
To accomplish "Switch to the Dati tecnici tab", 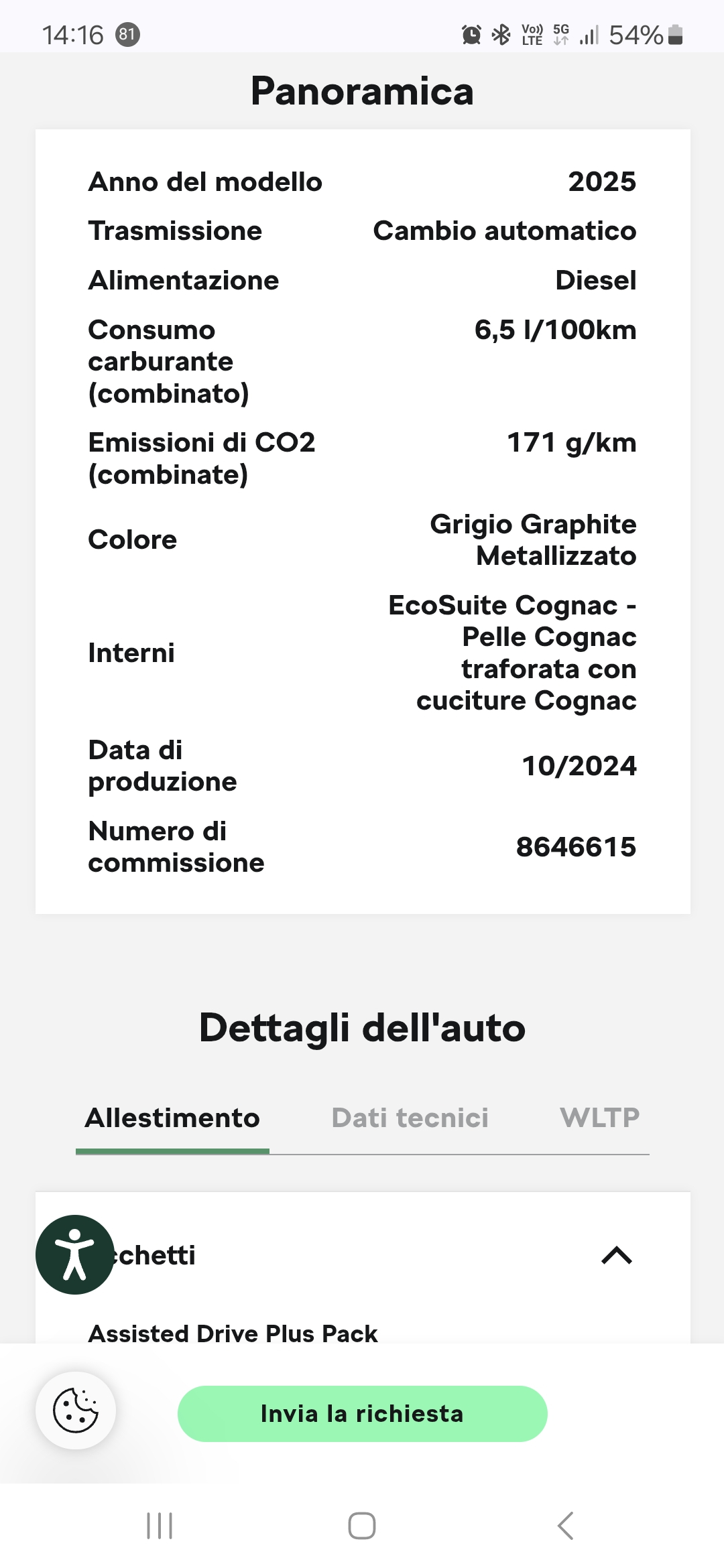I will pos(410,1118).
